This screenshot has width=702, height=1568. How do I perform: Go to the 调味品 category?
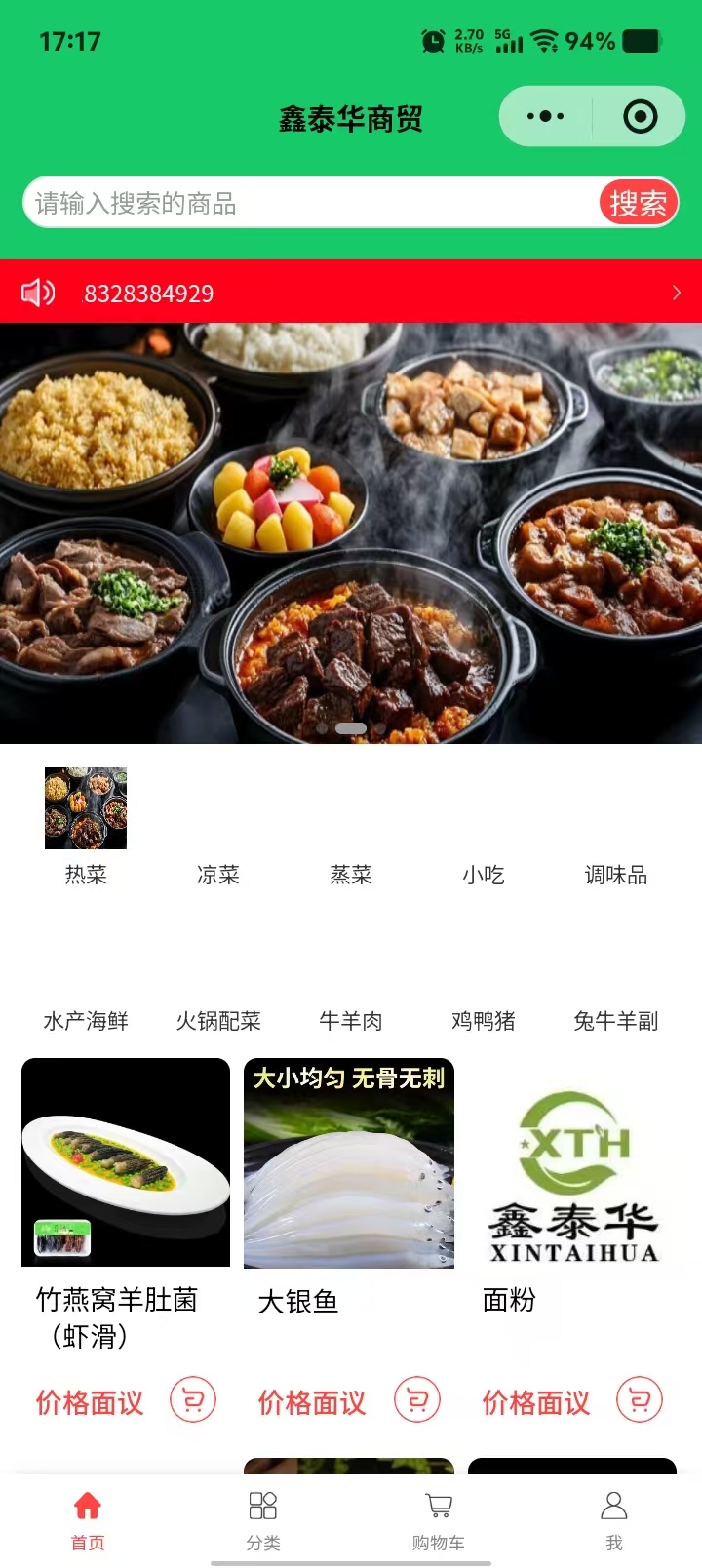click(616, 874)
